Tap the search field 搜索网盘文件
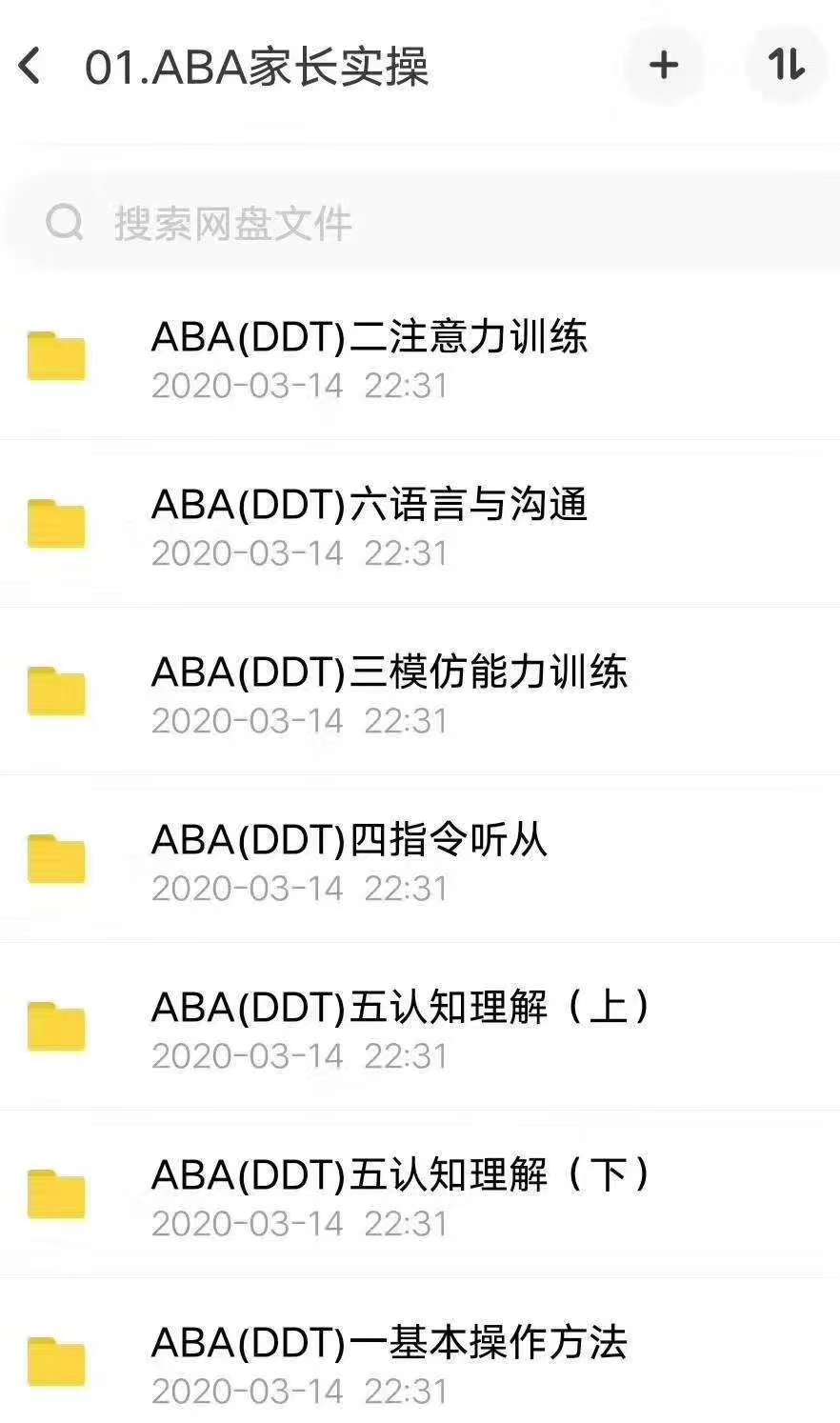Image resolution: width=840 pixels, height=1423 pixels. click(x=286, y=222)
